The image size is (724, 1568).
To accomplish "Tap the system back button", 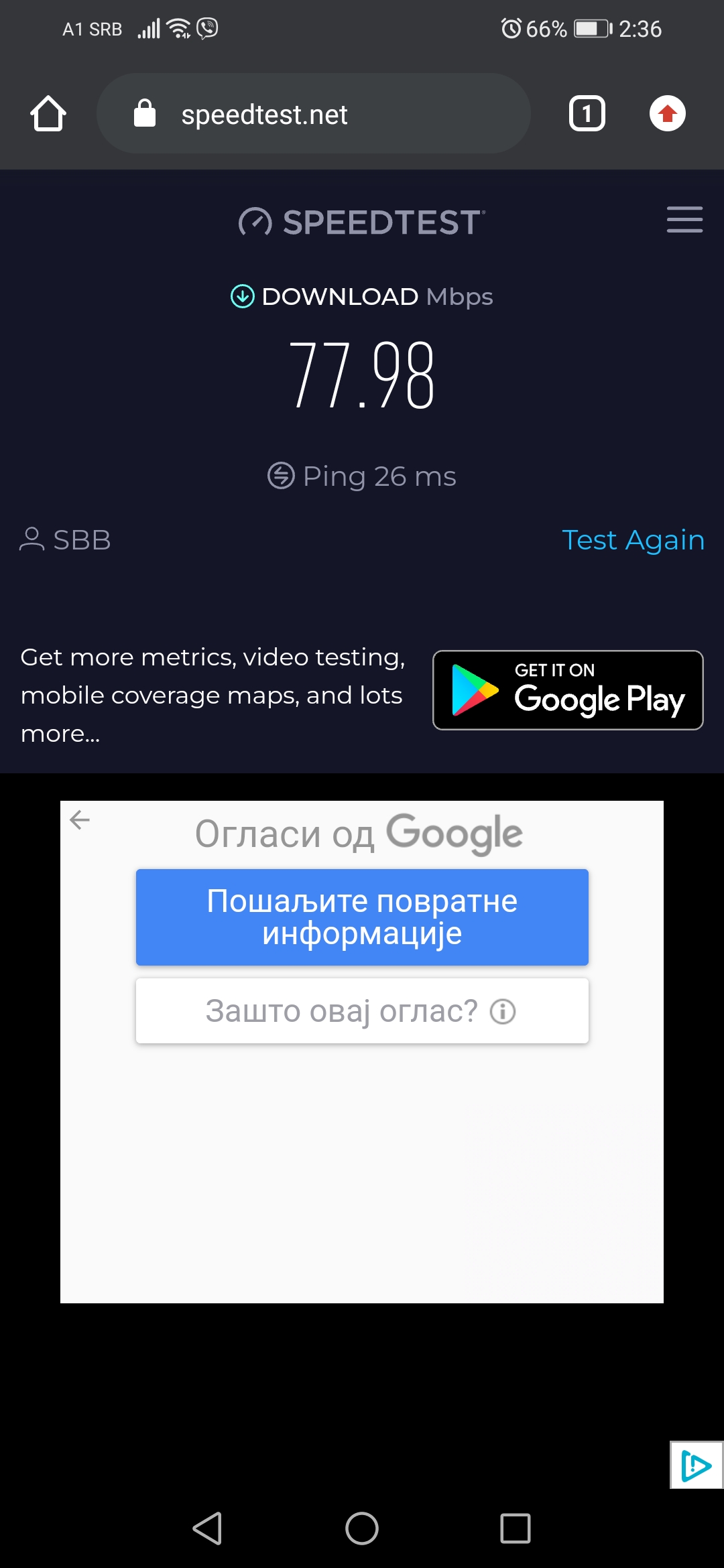I will [207, 1528].
